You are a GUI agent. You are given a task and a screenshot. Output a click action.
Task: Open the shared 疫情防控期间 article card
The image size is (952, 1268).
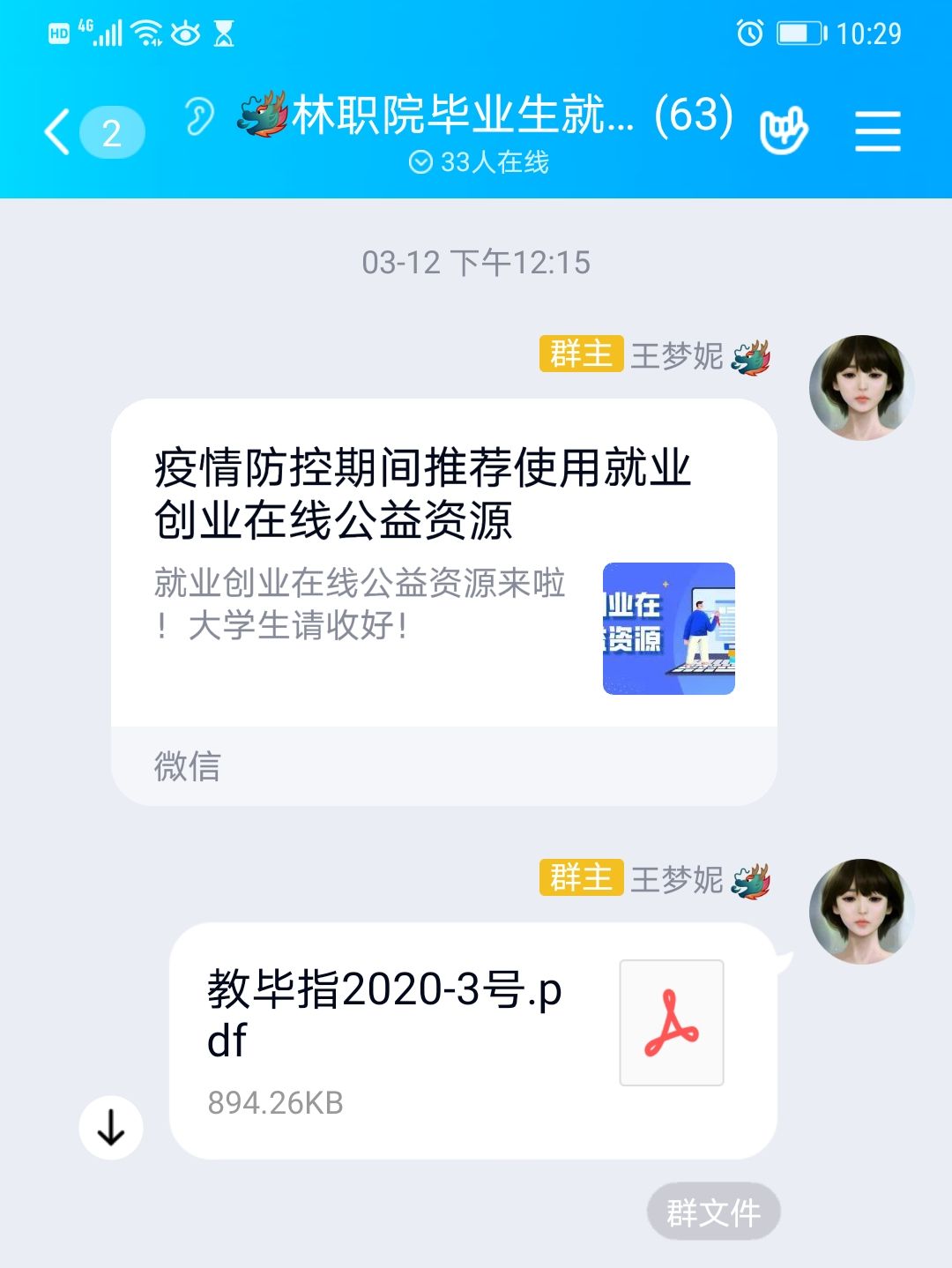point(443,564)
